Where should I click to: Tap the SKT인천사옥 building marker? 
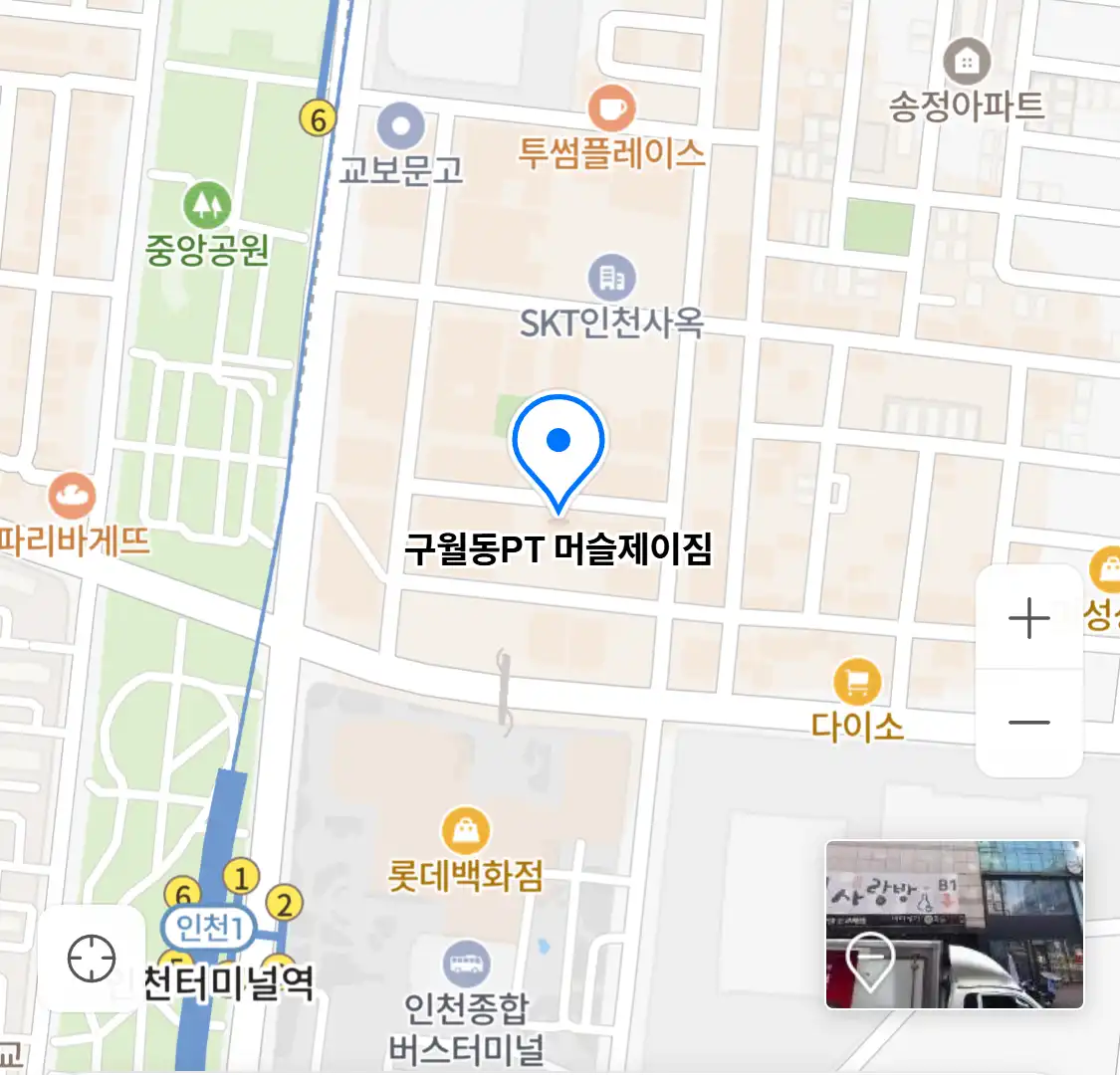click(x=611, y=279)
